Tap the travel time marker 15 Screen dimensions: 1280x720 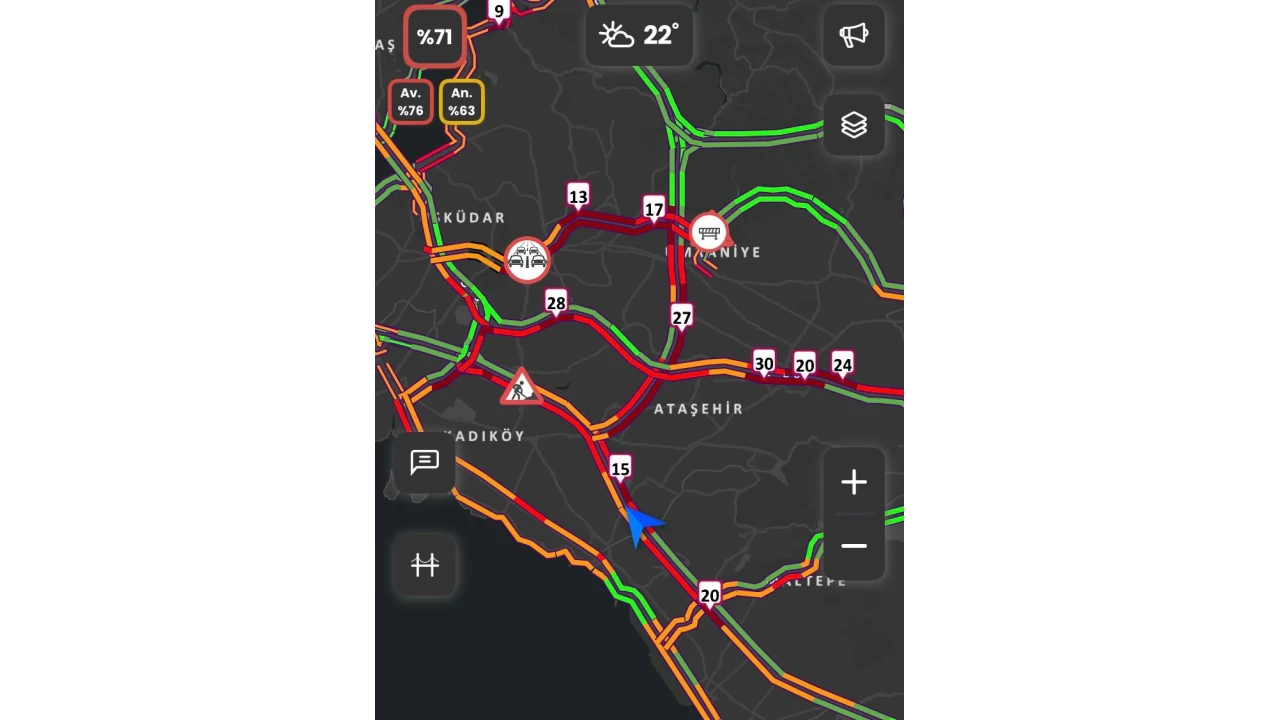click(x=620, y=469)
